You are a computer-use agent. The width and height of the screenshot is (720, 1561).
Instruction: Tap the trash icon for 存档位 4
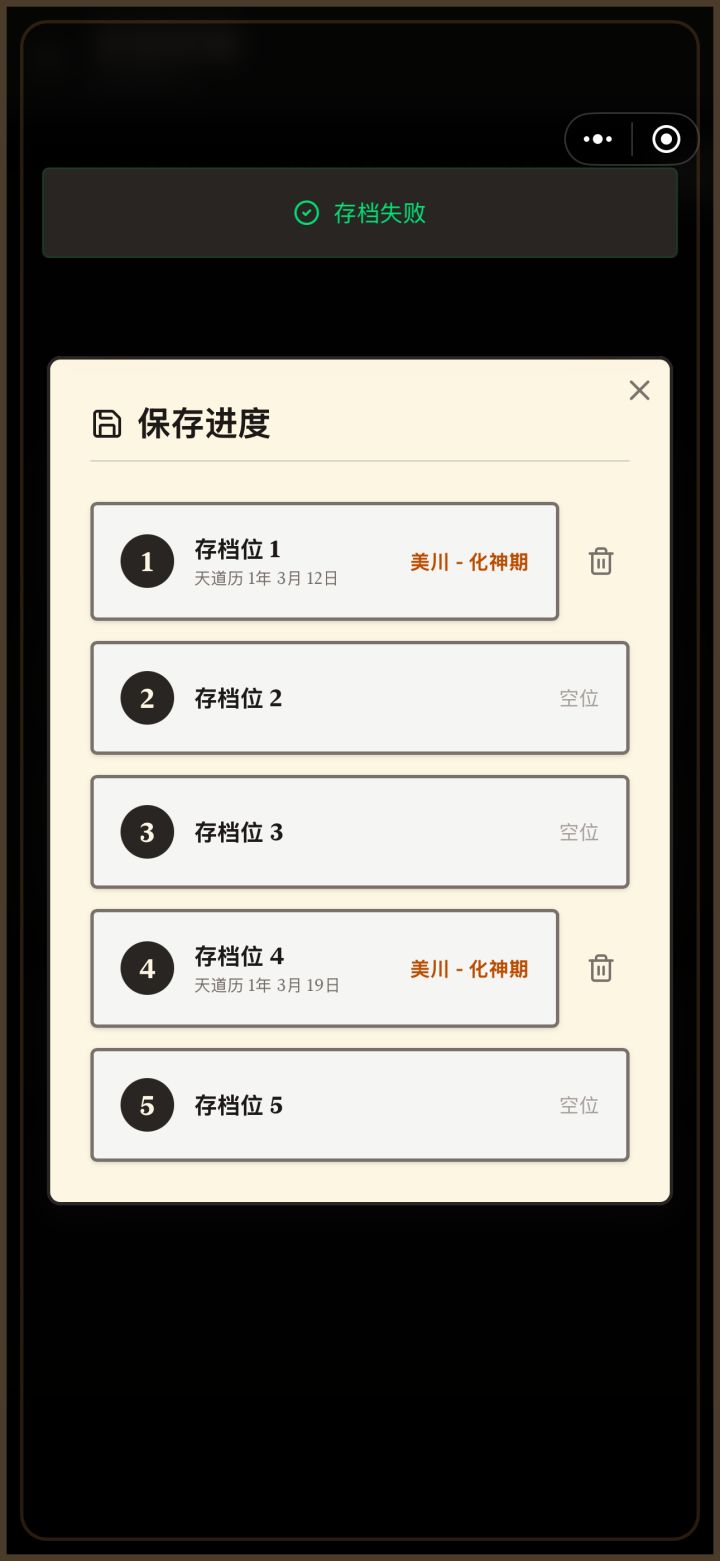pos(600,968)
